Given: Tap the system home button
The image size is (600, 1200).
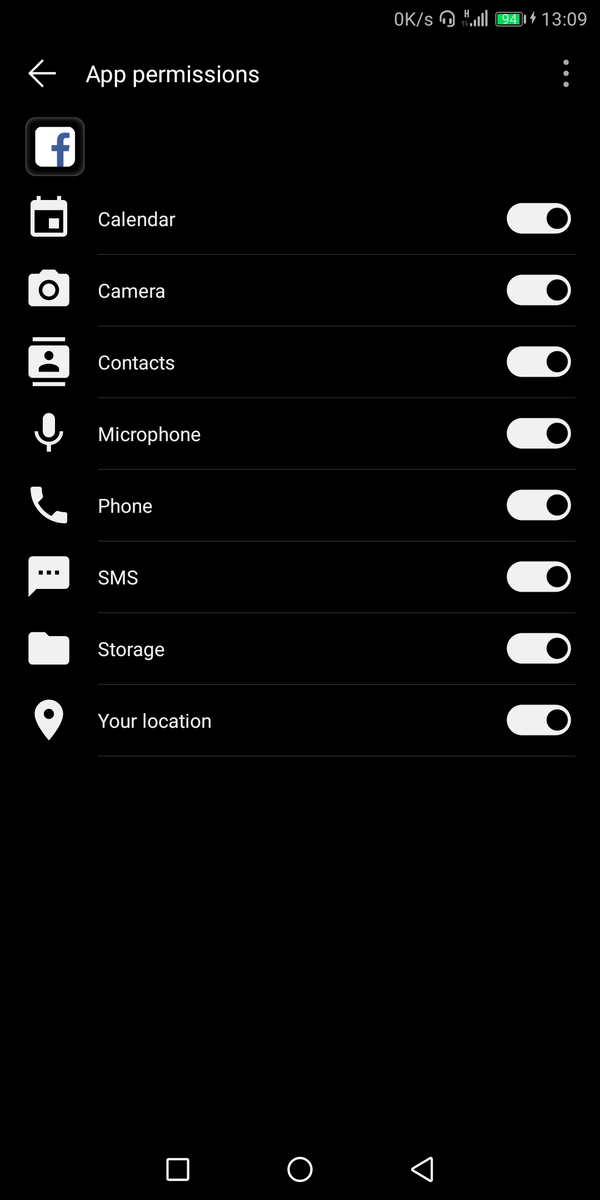Looking at the screenshot, I should click(300, 1169).
